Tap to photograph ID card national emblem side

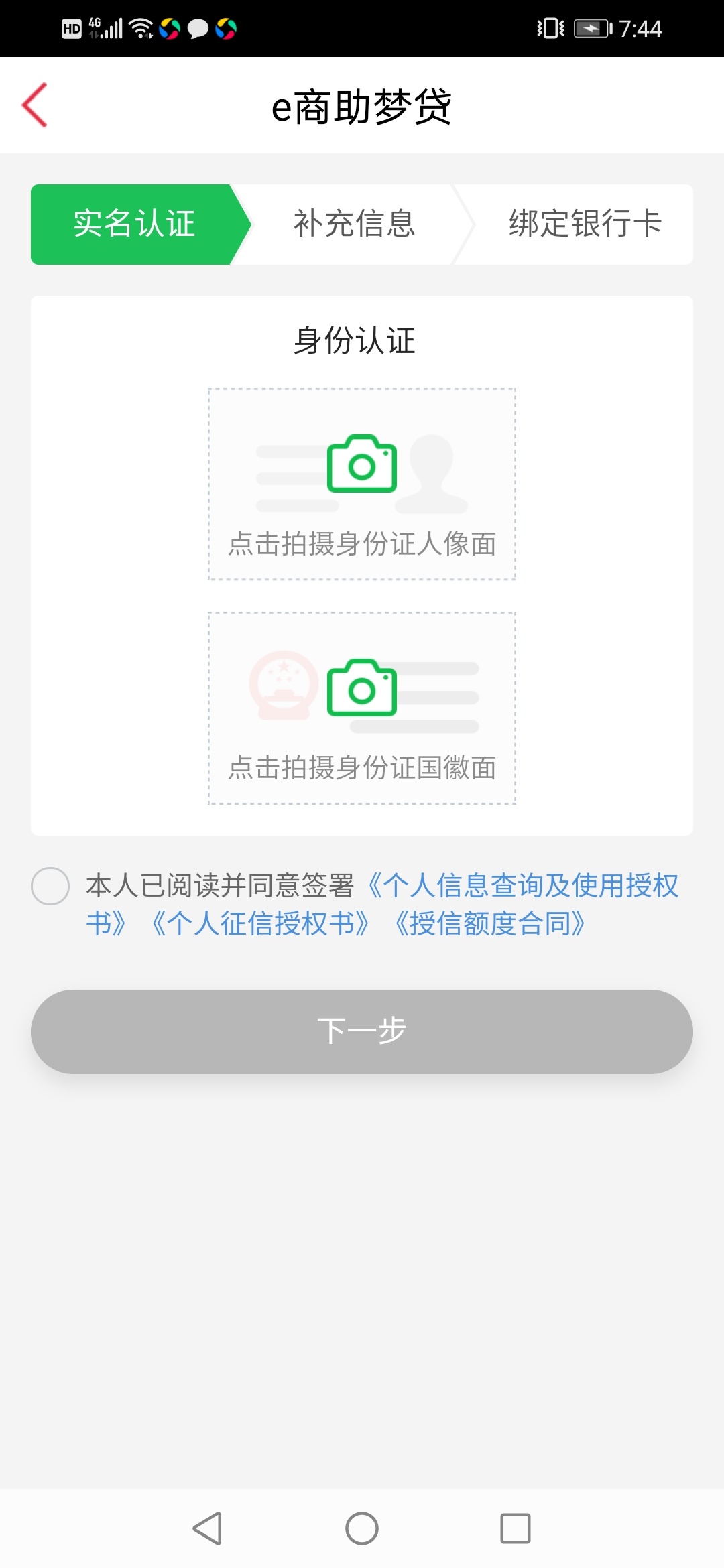click(x=362, y=708)
